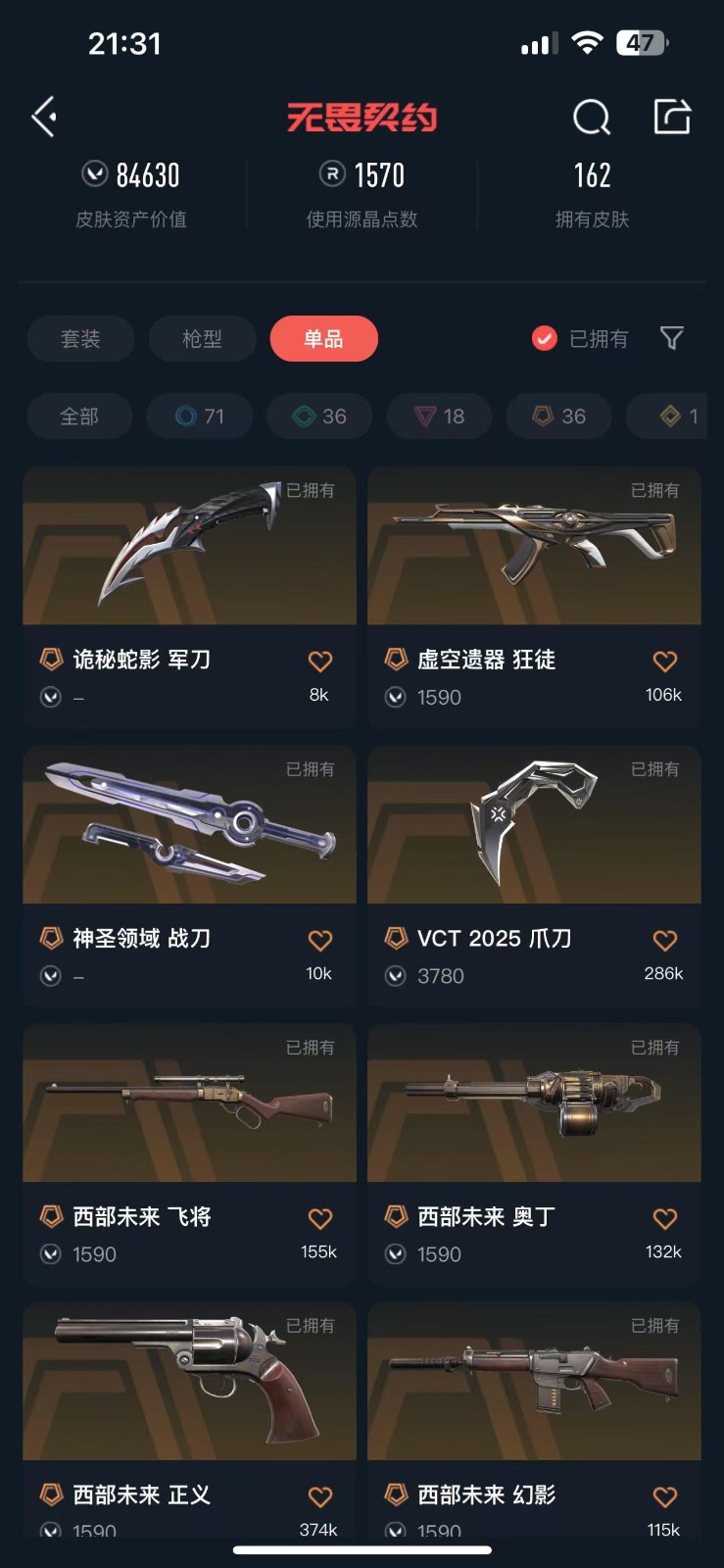Open the filter funnel icon
Screen dimensions: 724x1568
(672, 338)
